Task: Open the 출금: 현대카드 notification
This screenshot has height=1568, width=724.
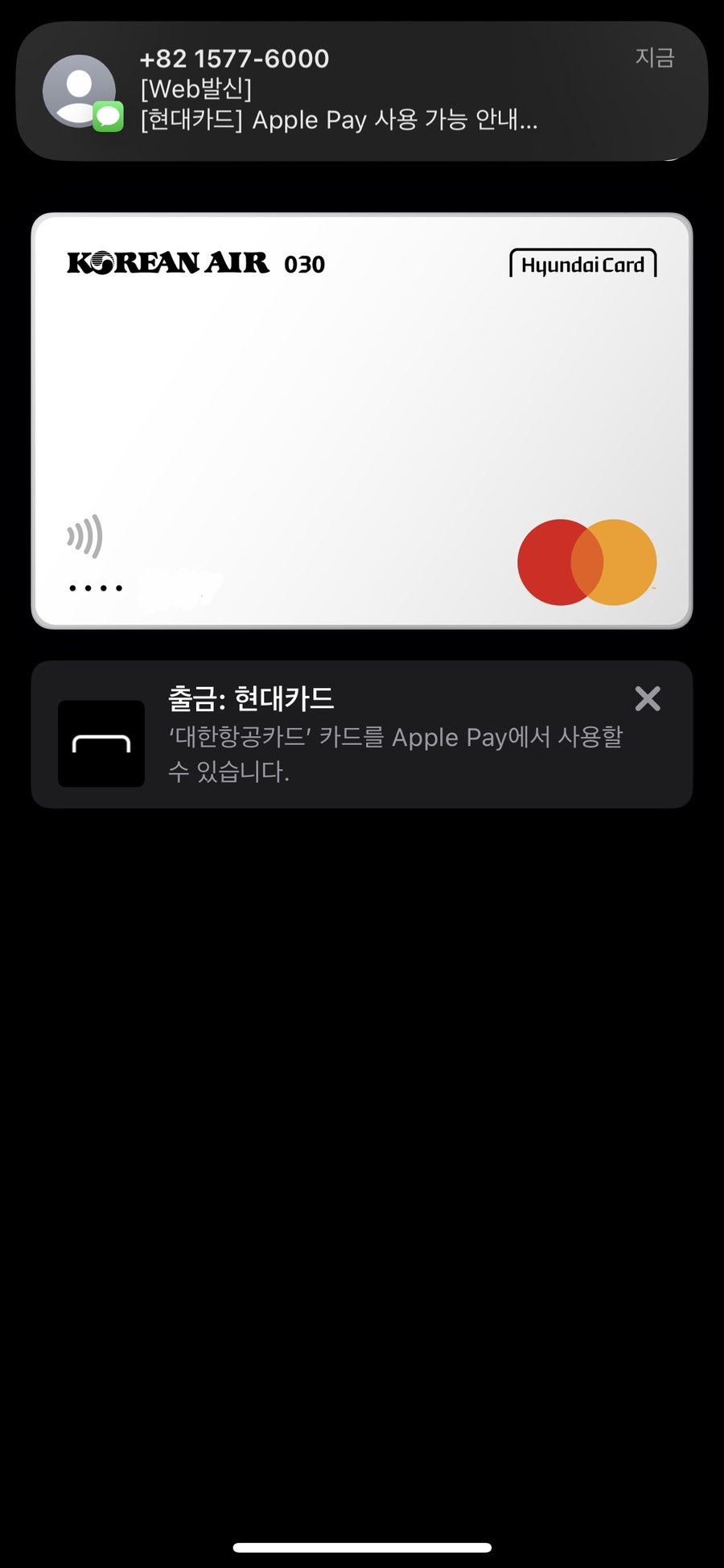Action: 361,735
